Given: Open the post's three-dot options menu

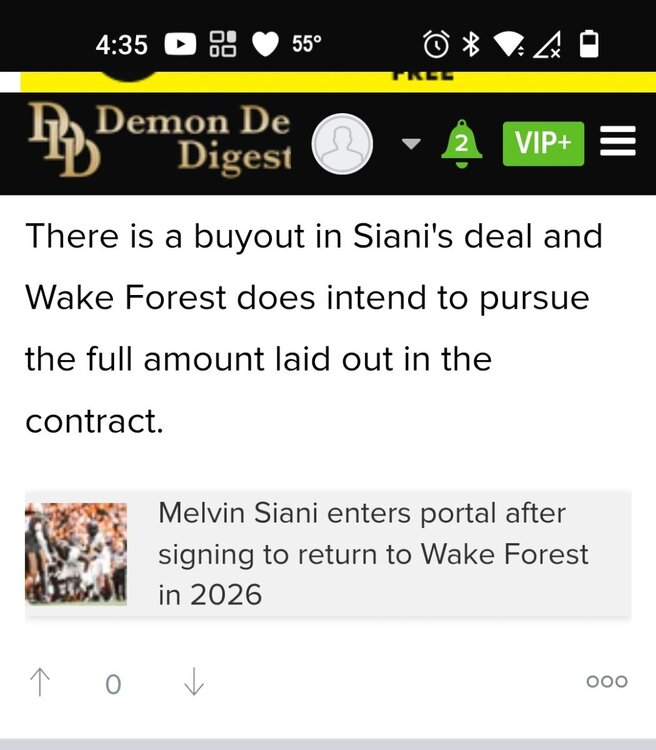Looking at the screenshot, I should coord(607,682).
